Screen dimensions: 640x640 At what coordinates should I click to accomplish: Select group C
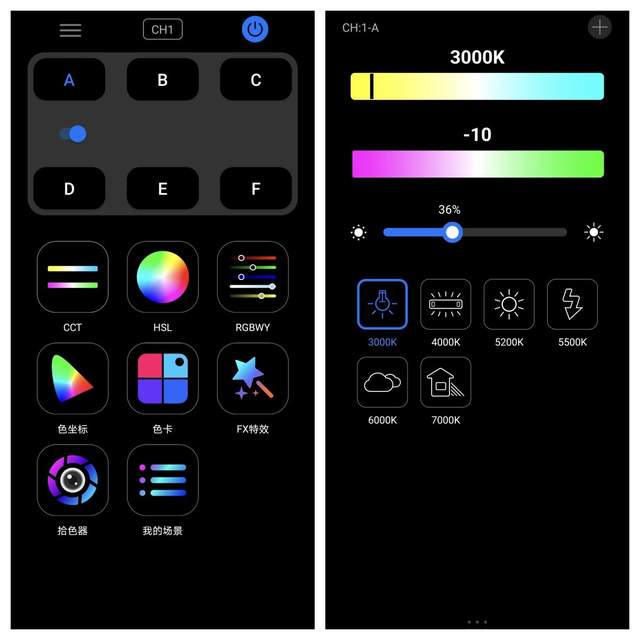point(256,80)
